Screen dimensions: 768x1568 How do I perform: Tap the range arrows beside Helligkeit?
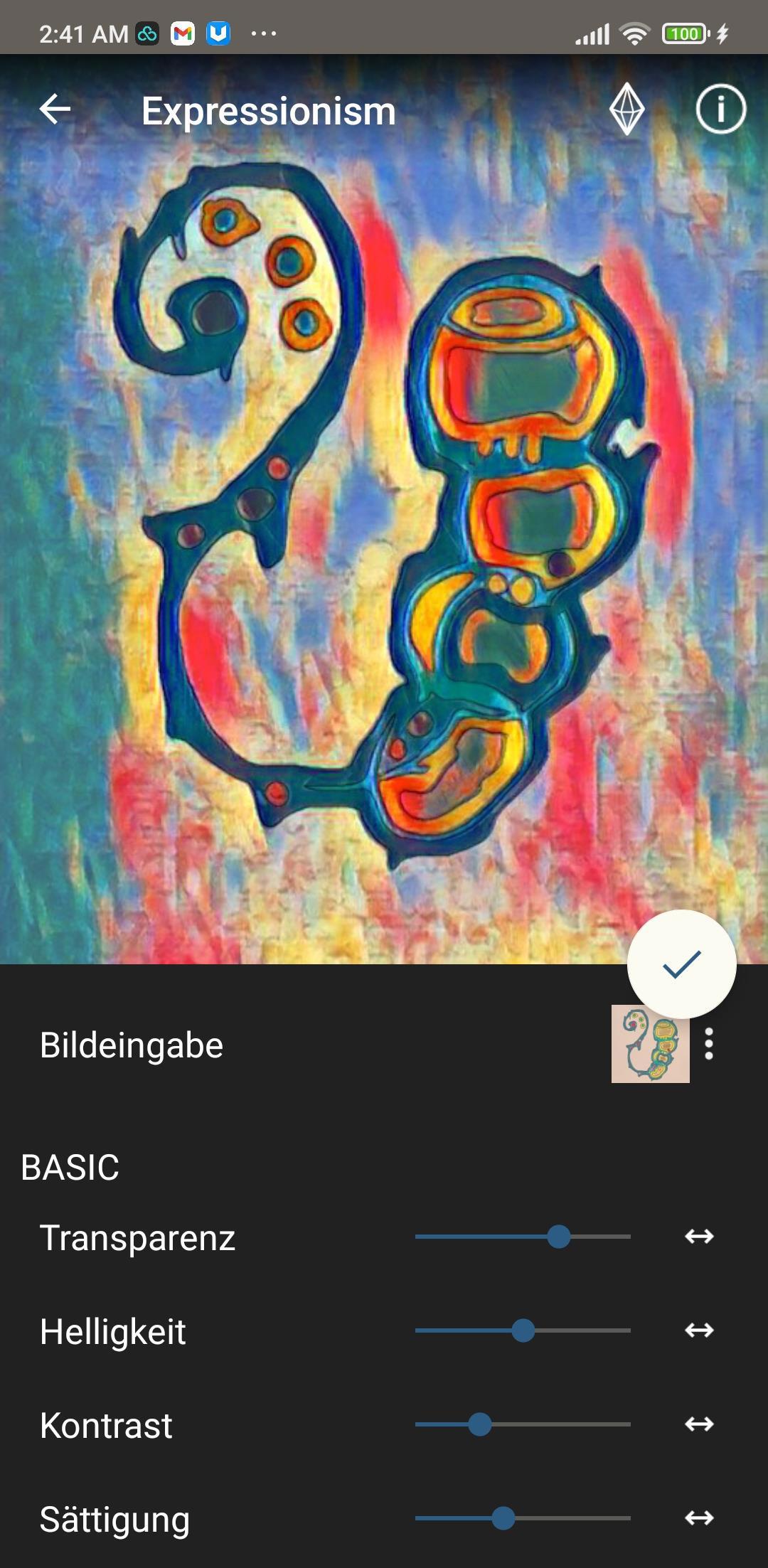tap(699, 1330)
